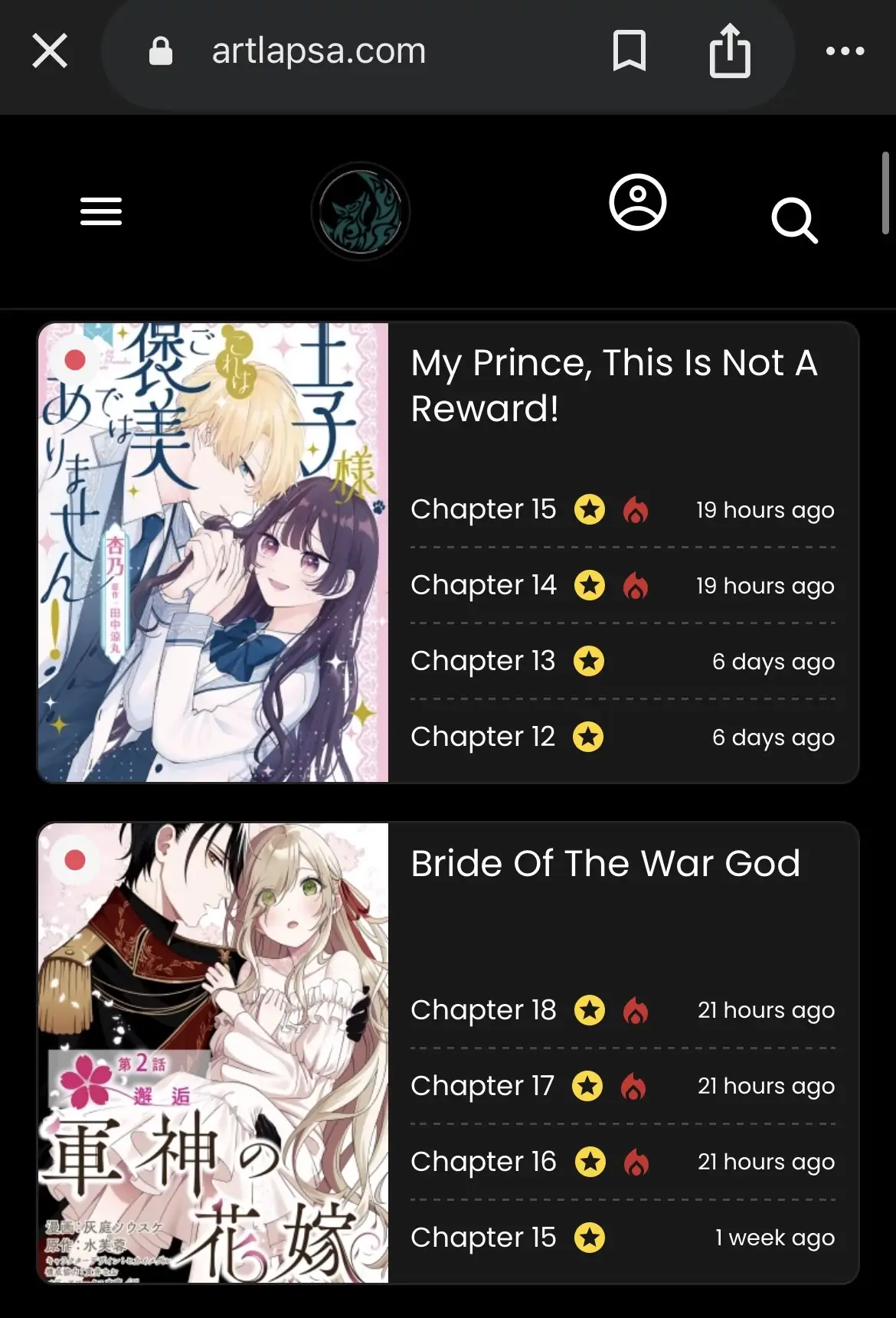
Task: Open Bride Of The War God title
Action: click(x=605, y=864)
